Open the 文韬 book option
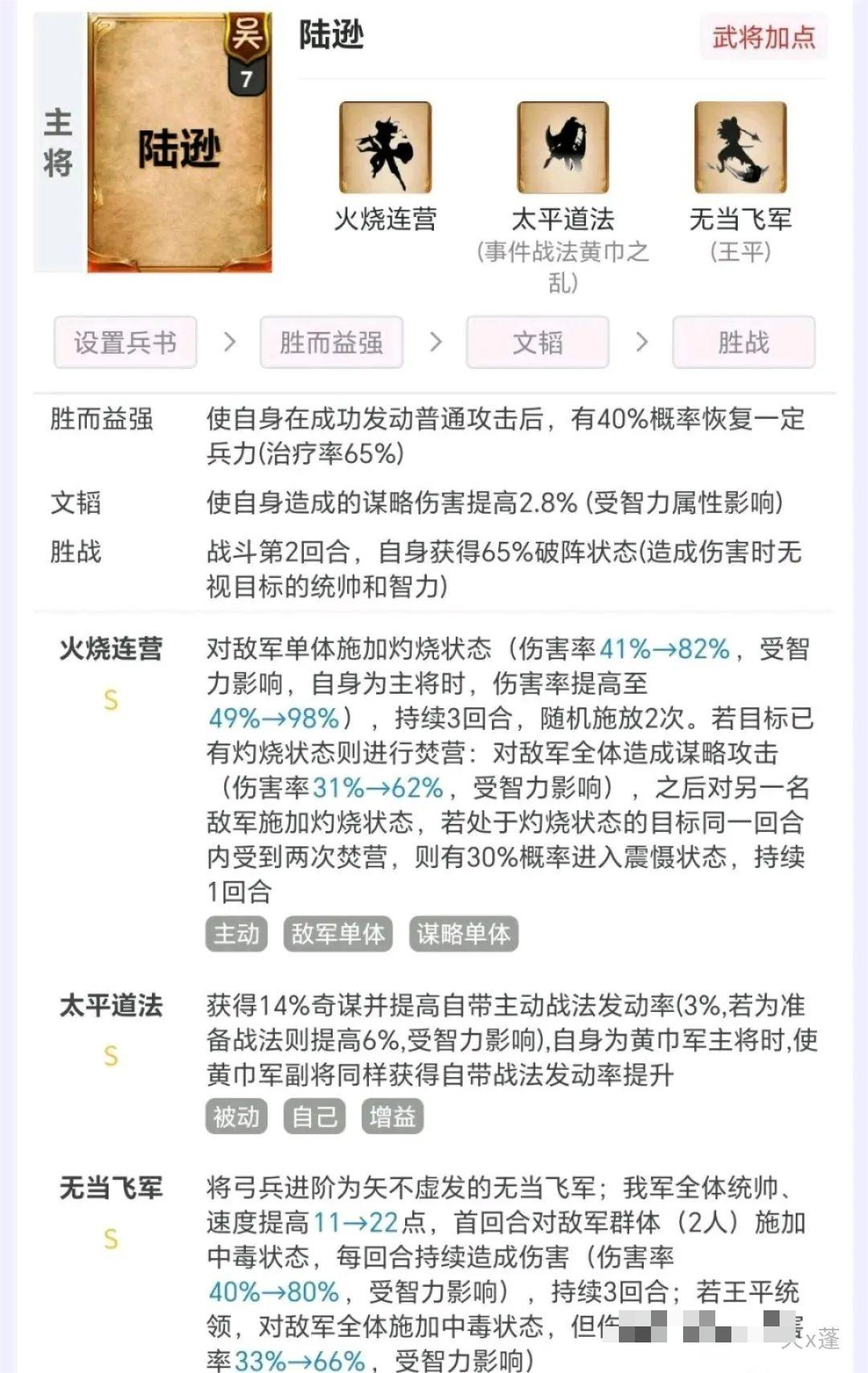Viewport: 868px width, 1373px height. (537, 342)
